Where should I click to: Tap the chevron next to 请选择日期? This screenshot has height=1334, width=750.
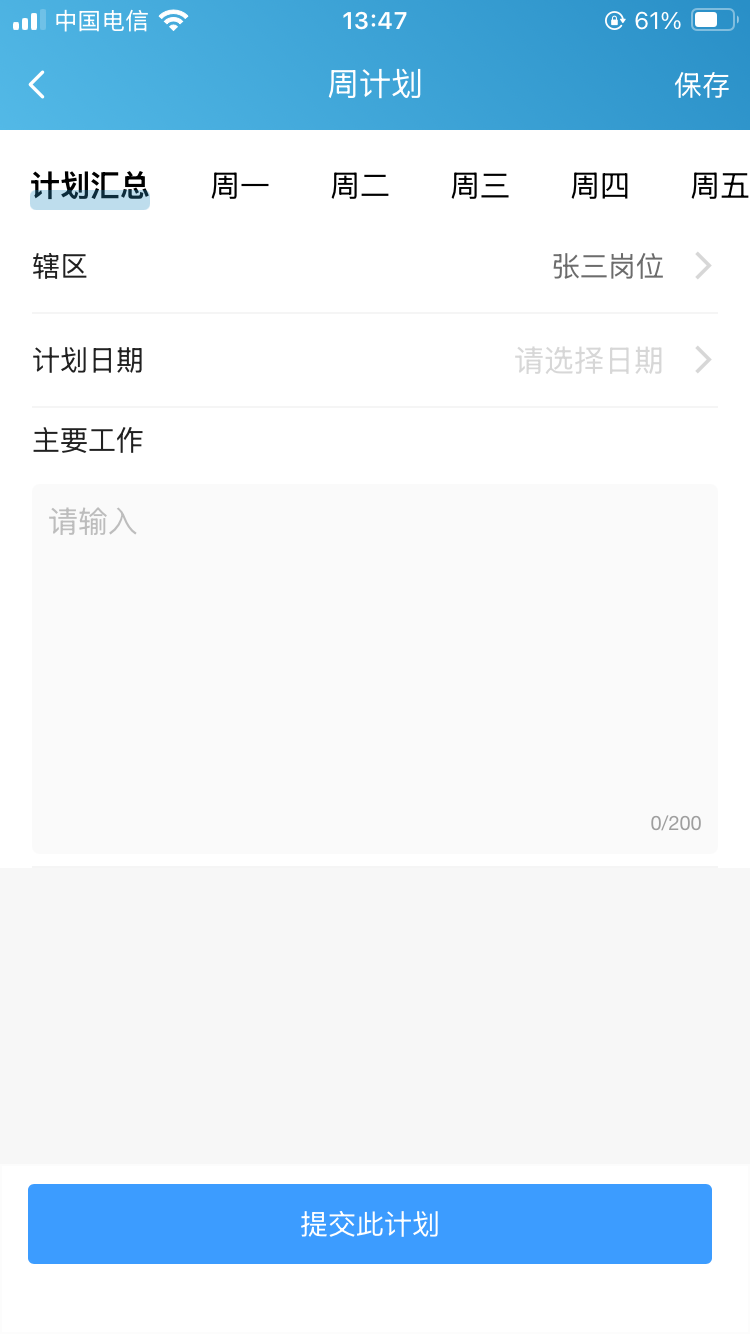[x=703, y=360]
